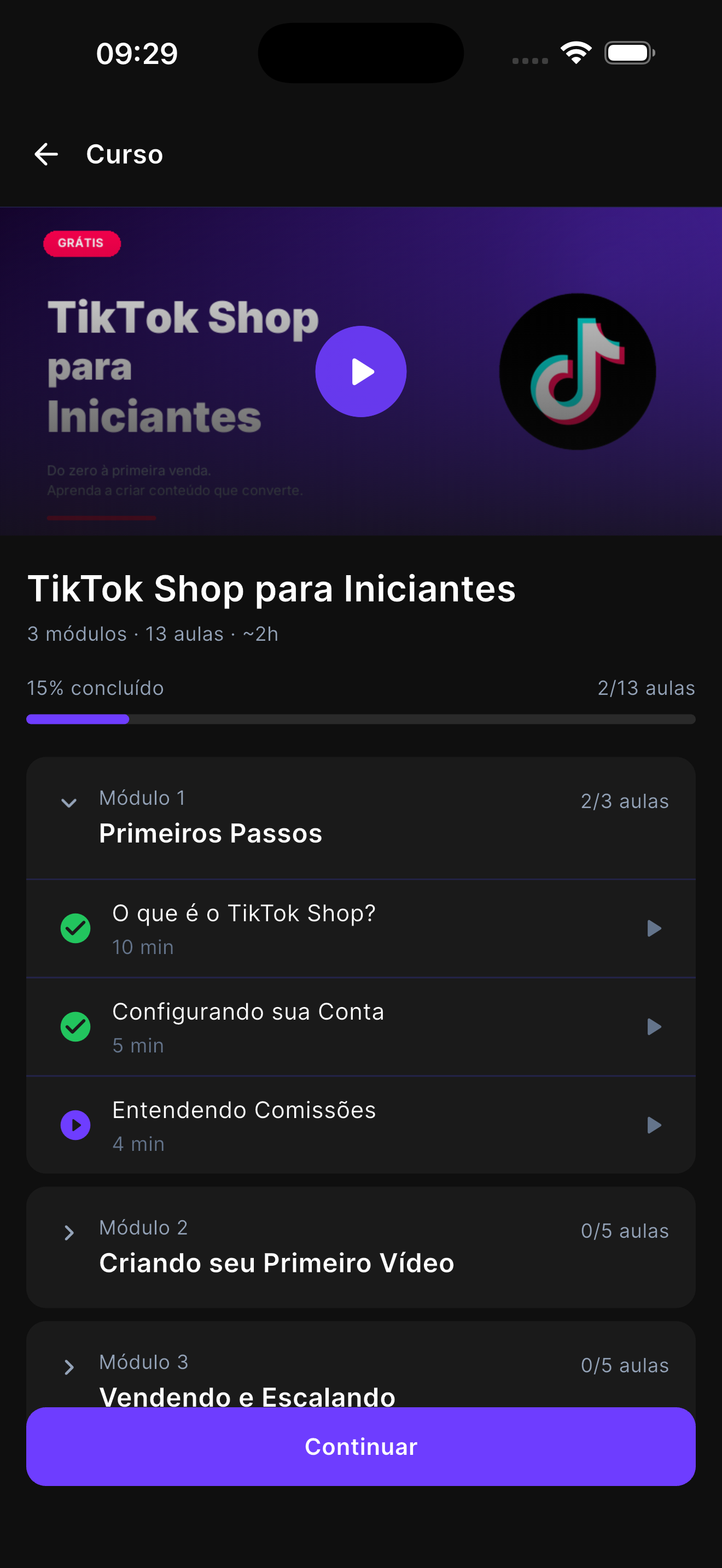This screenshot has height=1568, width=722.
Task: Toggle completion on the first lesson checkmark
Action: pos(74,928)
